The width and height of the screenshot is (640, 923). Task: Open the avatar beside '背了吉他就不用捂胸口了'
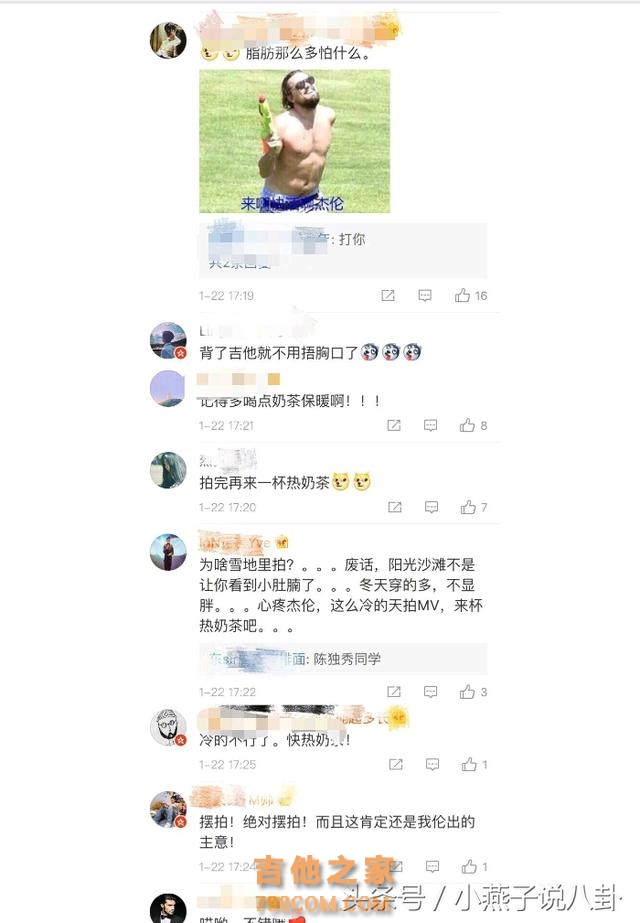(168, 341)
